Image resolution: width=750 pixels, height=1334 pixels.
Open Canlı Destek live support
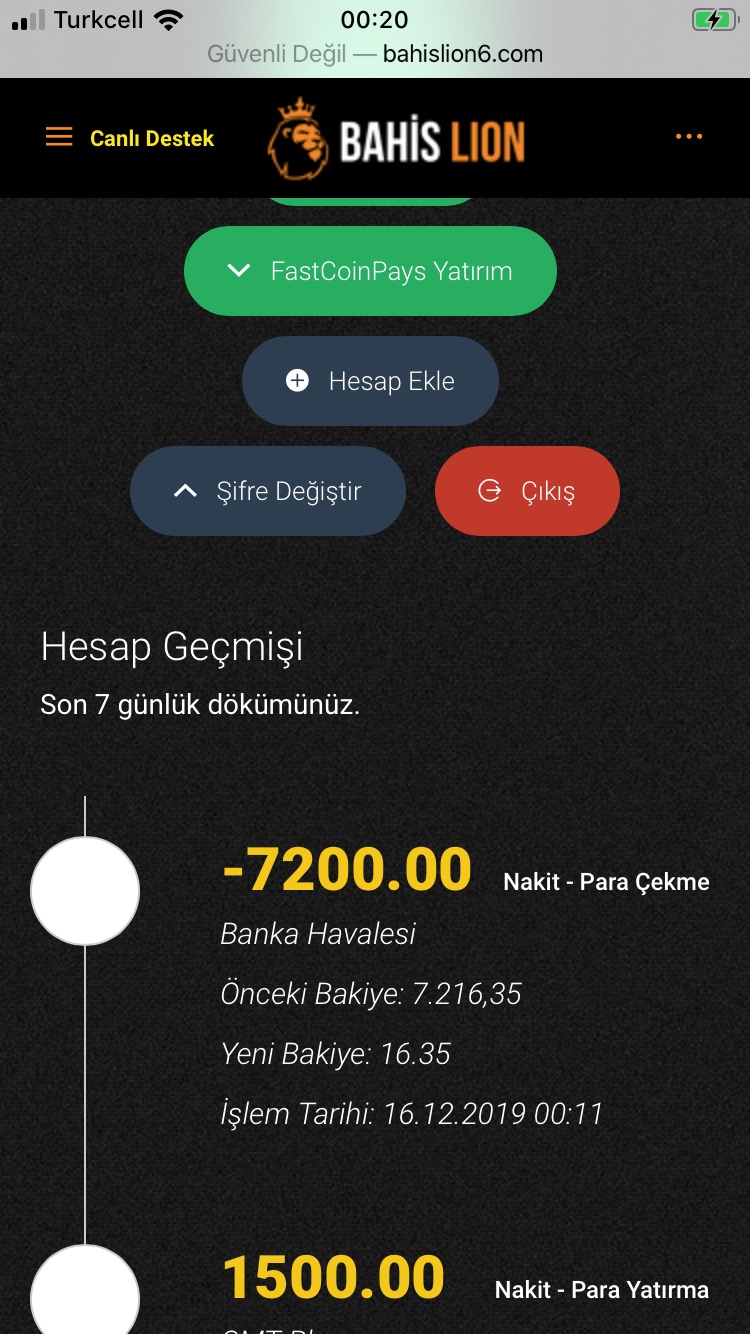click(x=152, y=138)
